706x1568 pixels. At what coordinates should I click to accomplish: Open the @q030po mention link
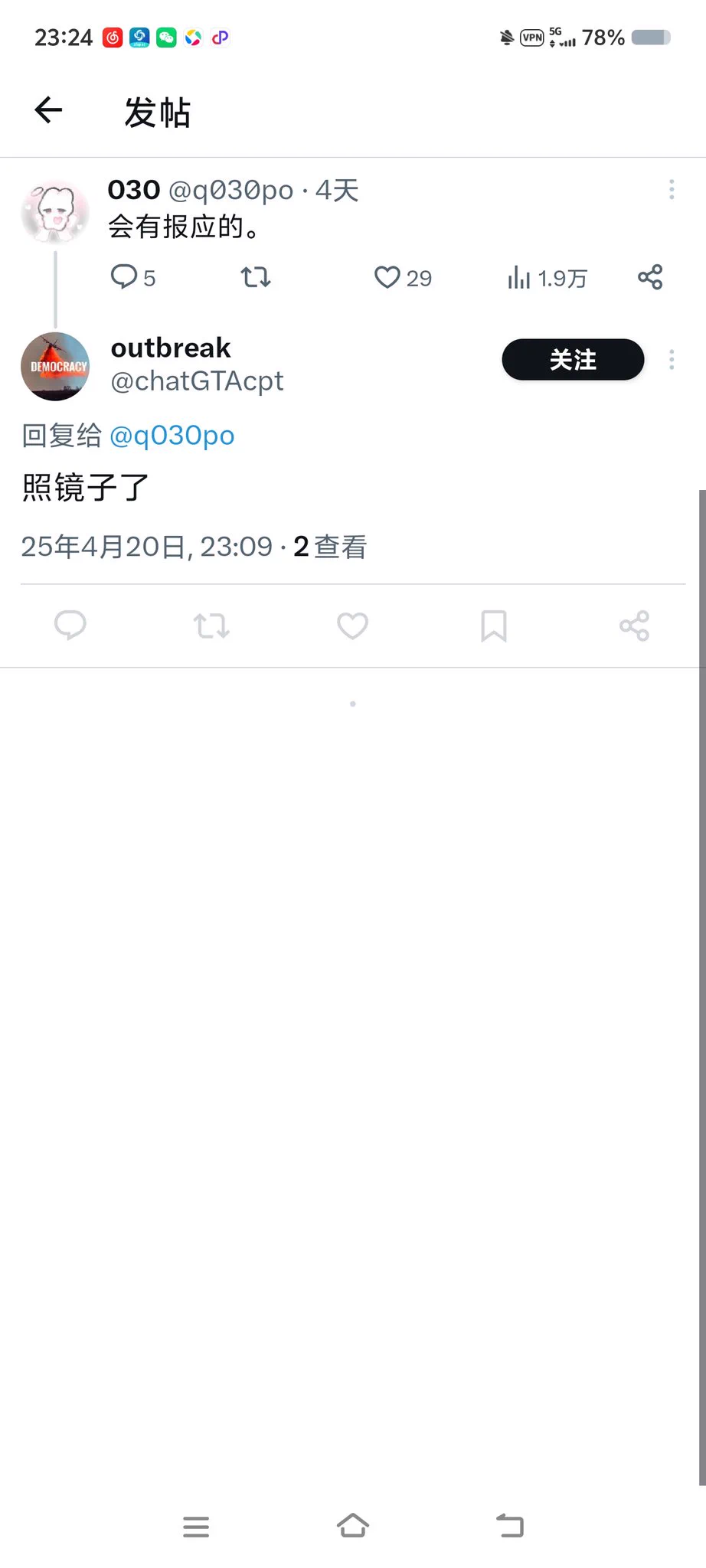(172, 436)
